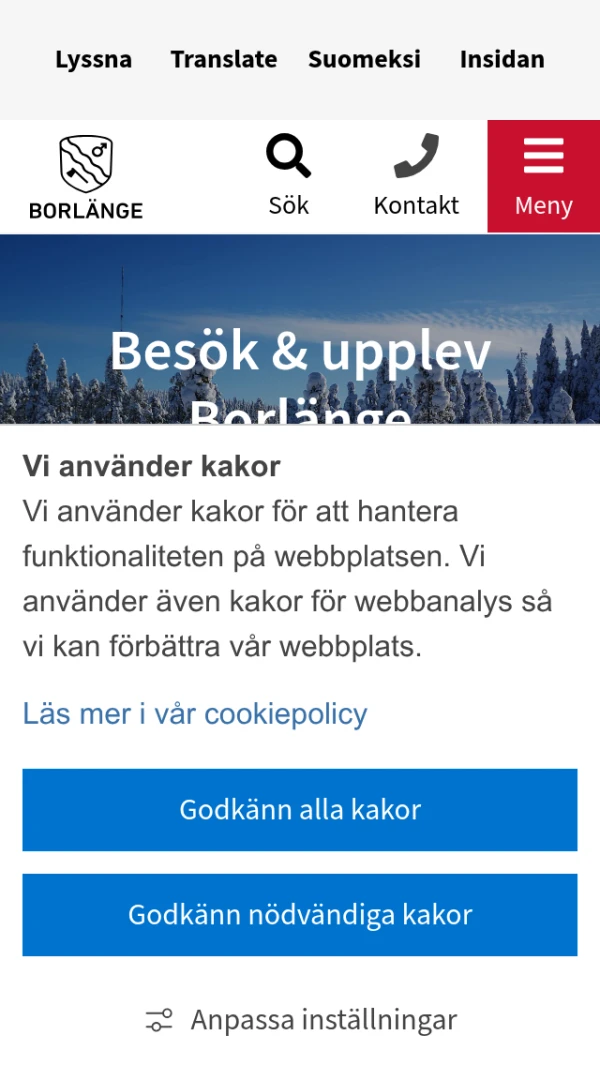Open the Meny hamburger menu

[x=543, y=177]
